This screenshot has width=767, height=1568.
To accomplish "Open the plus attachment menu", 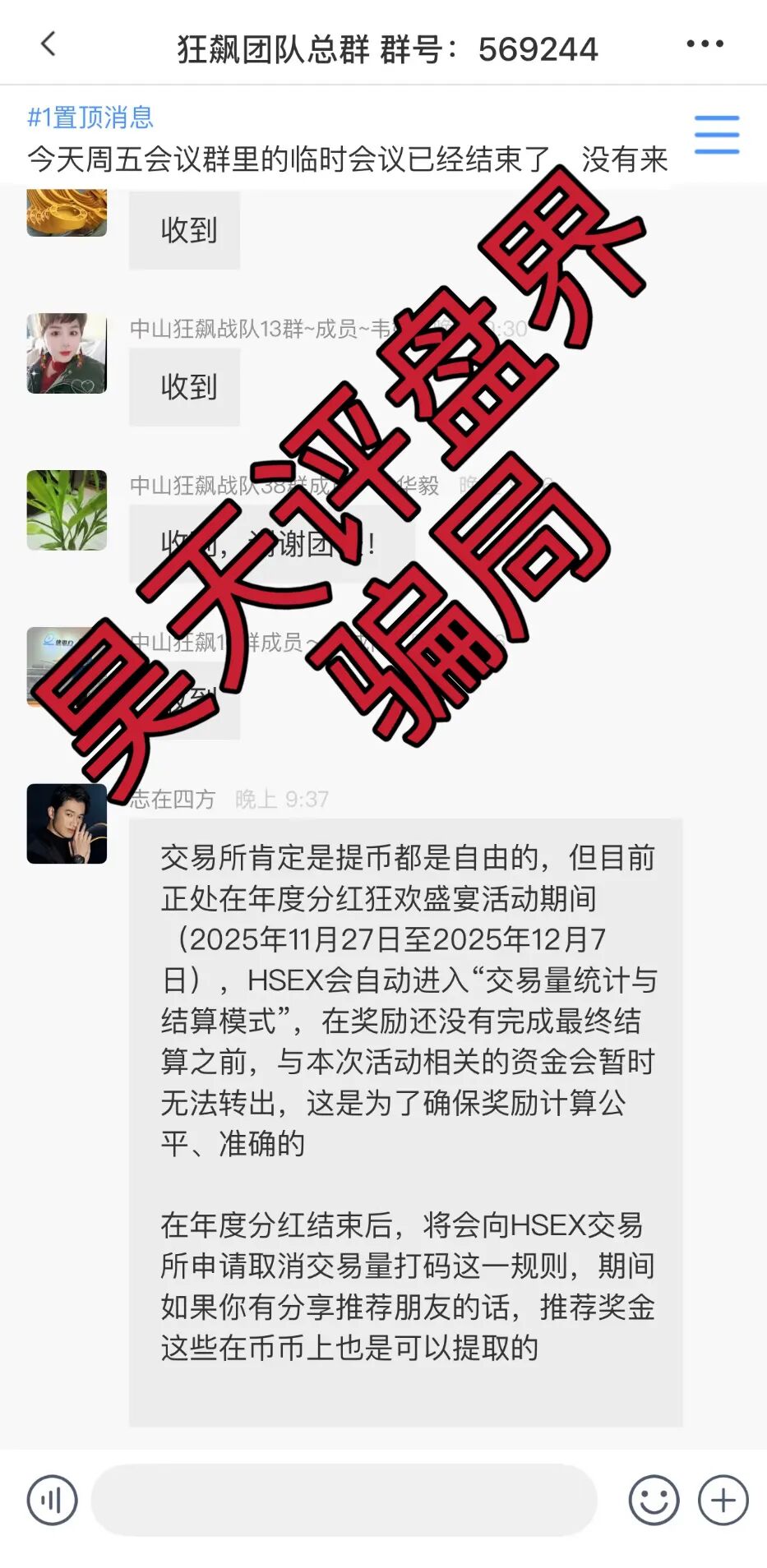I will click(723, 1500).
